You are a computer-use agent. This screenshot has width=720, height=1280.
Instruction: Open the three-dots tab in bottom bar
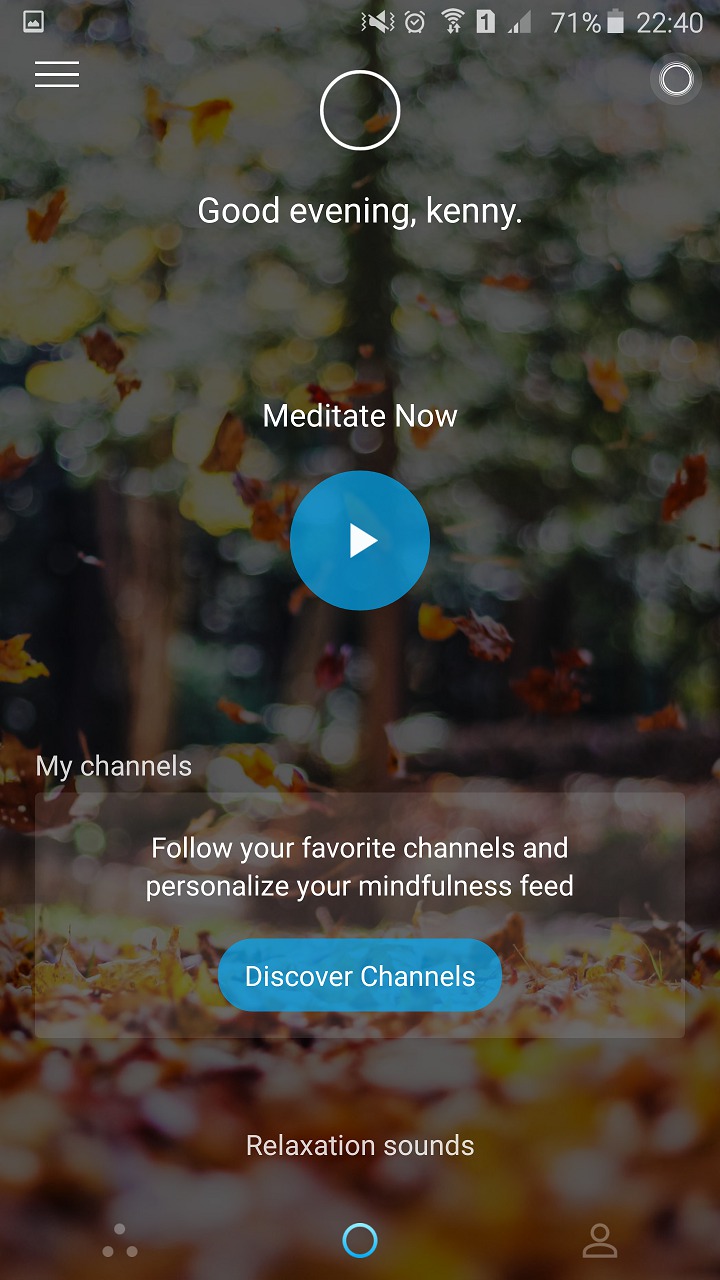coord(120,1241)
